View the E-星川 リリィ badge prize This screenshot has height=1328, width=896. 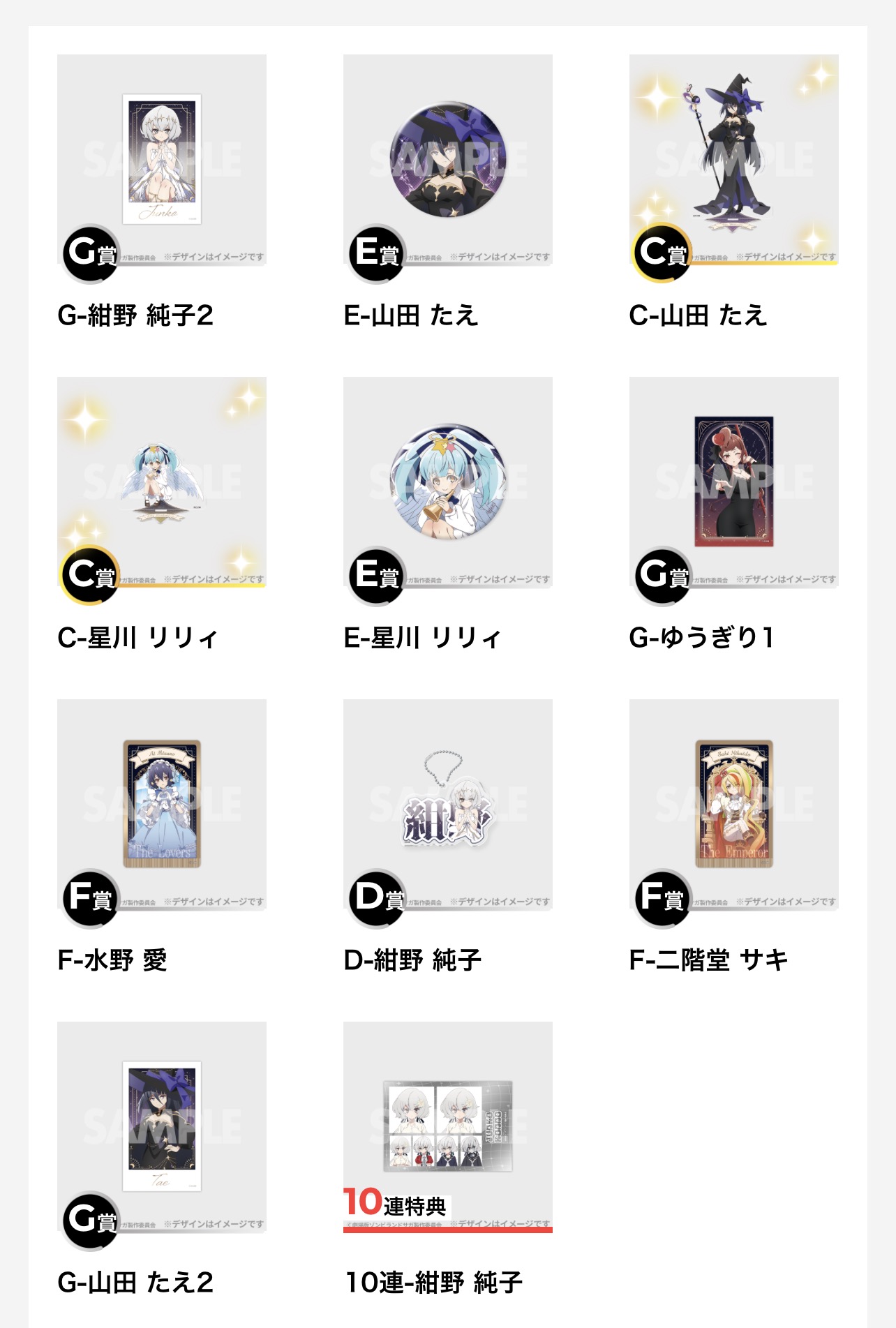click(447, 482)
